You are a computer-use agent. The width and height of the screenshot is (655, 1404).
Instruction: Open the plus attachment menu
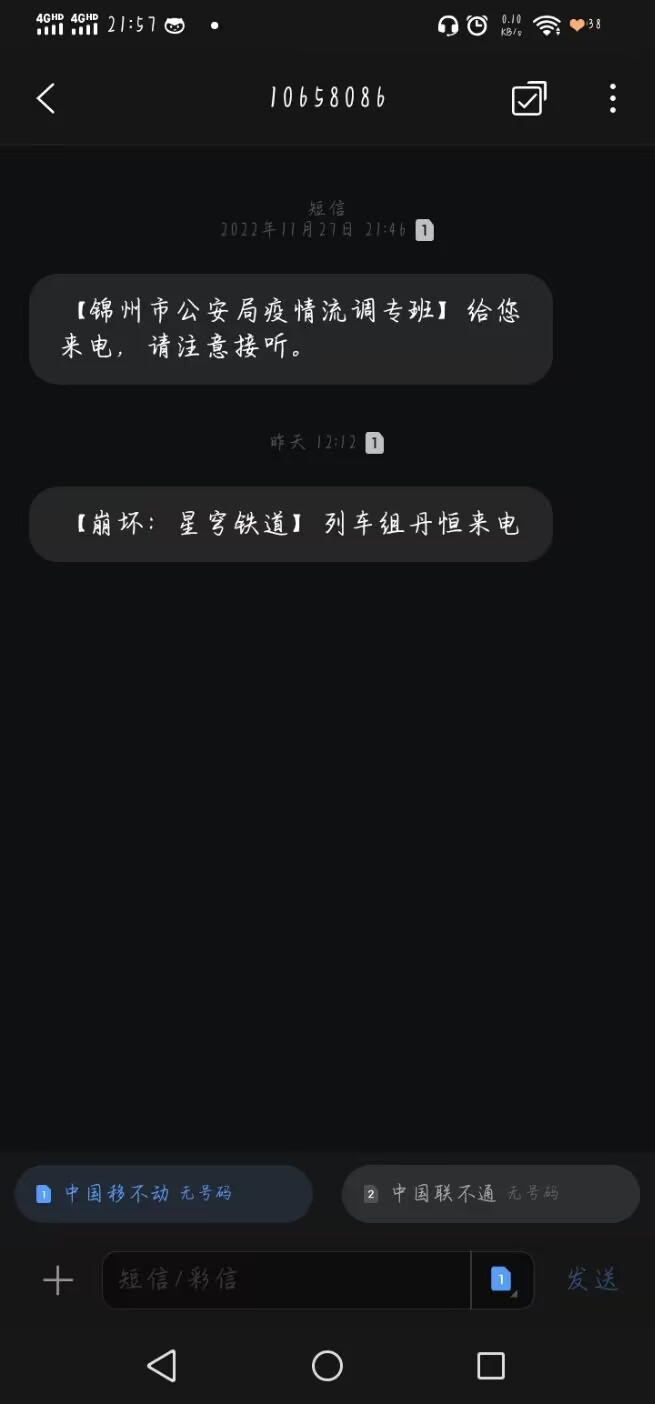pos(58,1280)
